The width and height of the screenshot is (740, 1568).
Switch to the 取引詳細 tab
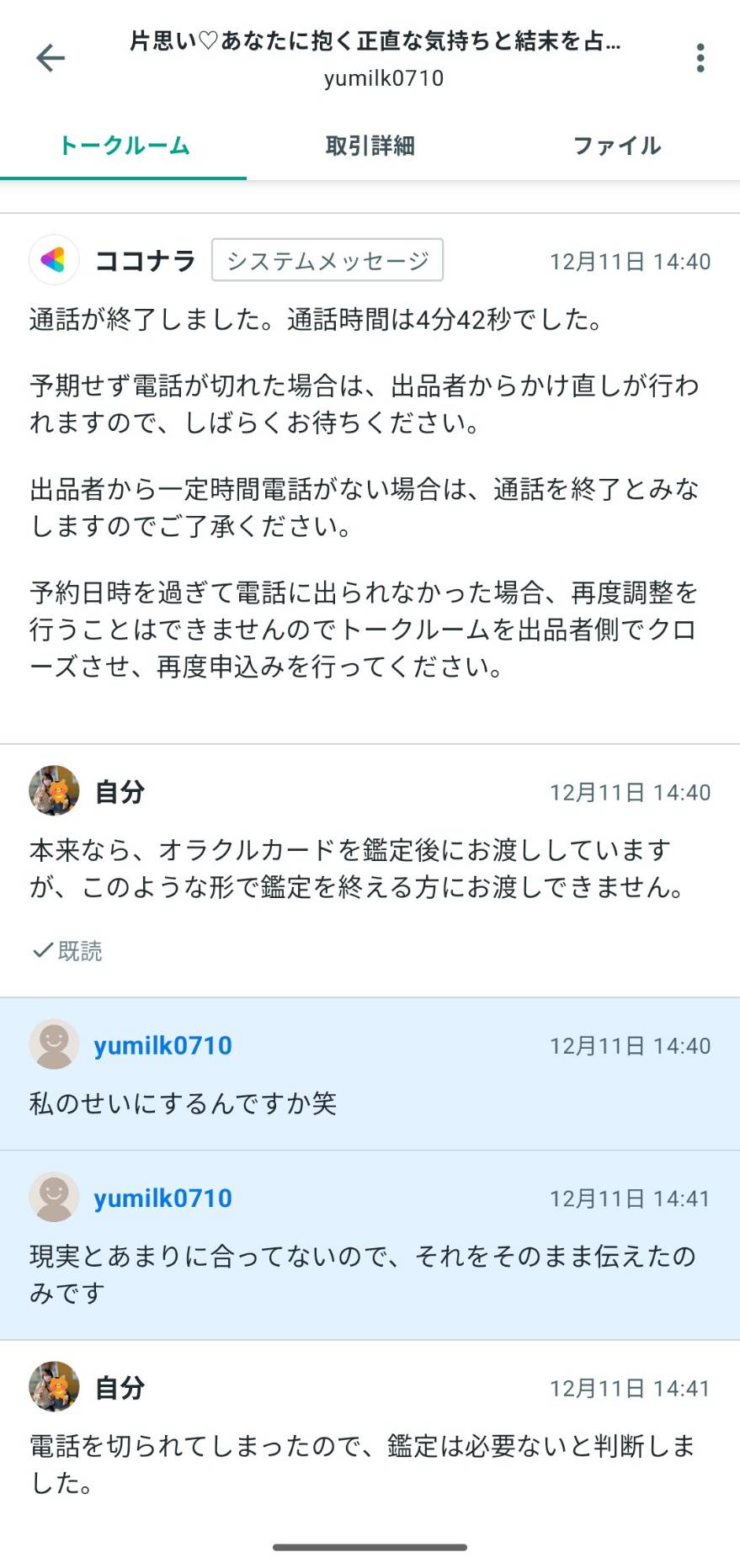pos(368,145)
